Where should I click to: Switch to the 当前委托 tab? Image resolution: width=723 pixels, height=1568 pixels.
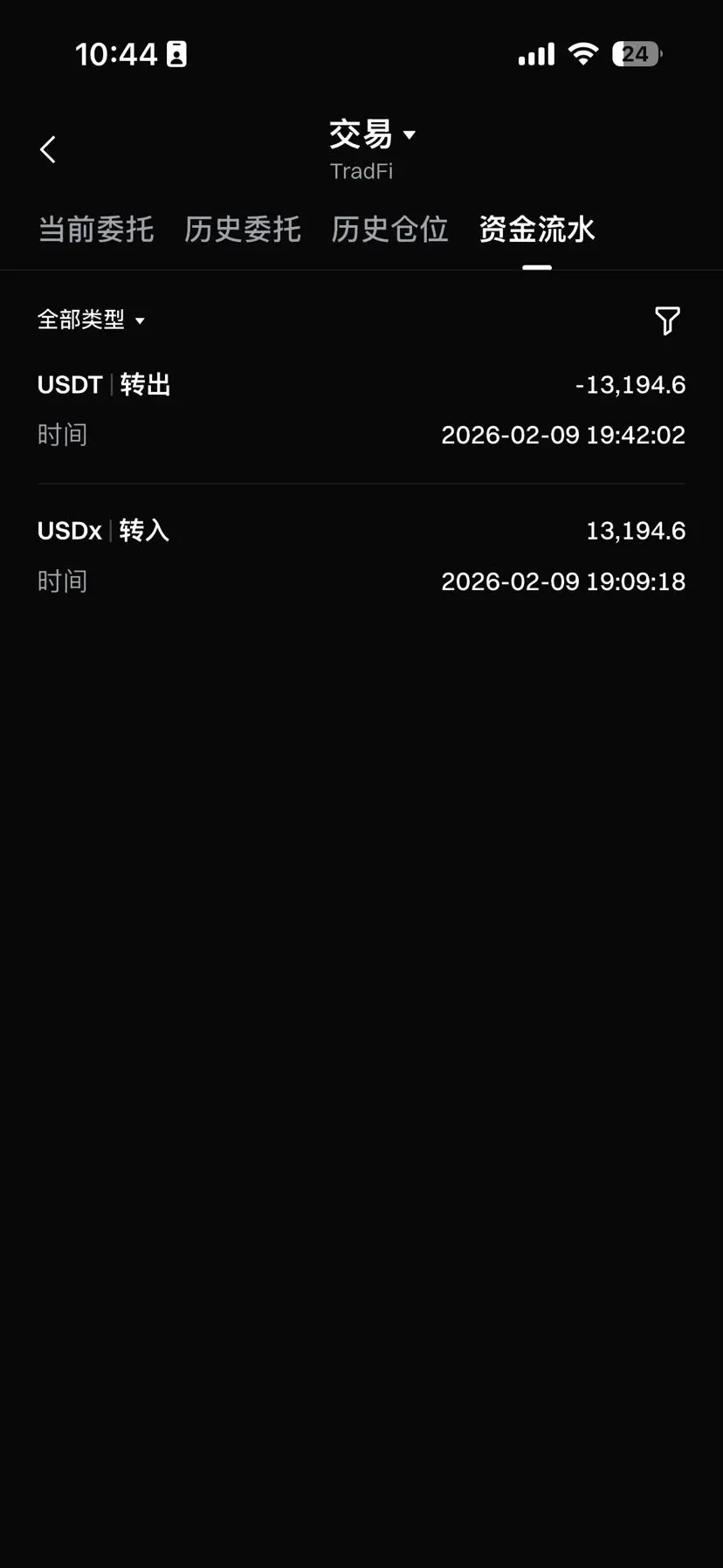95,230
